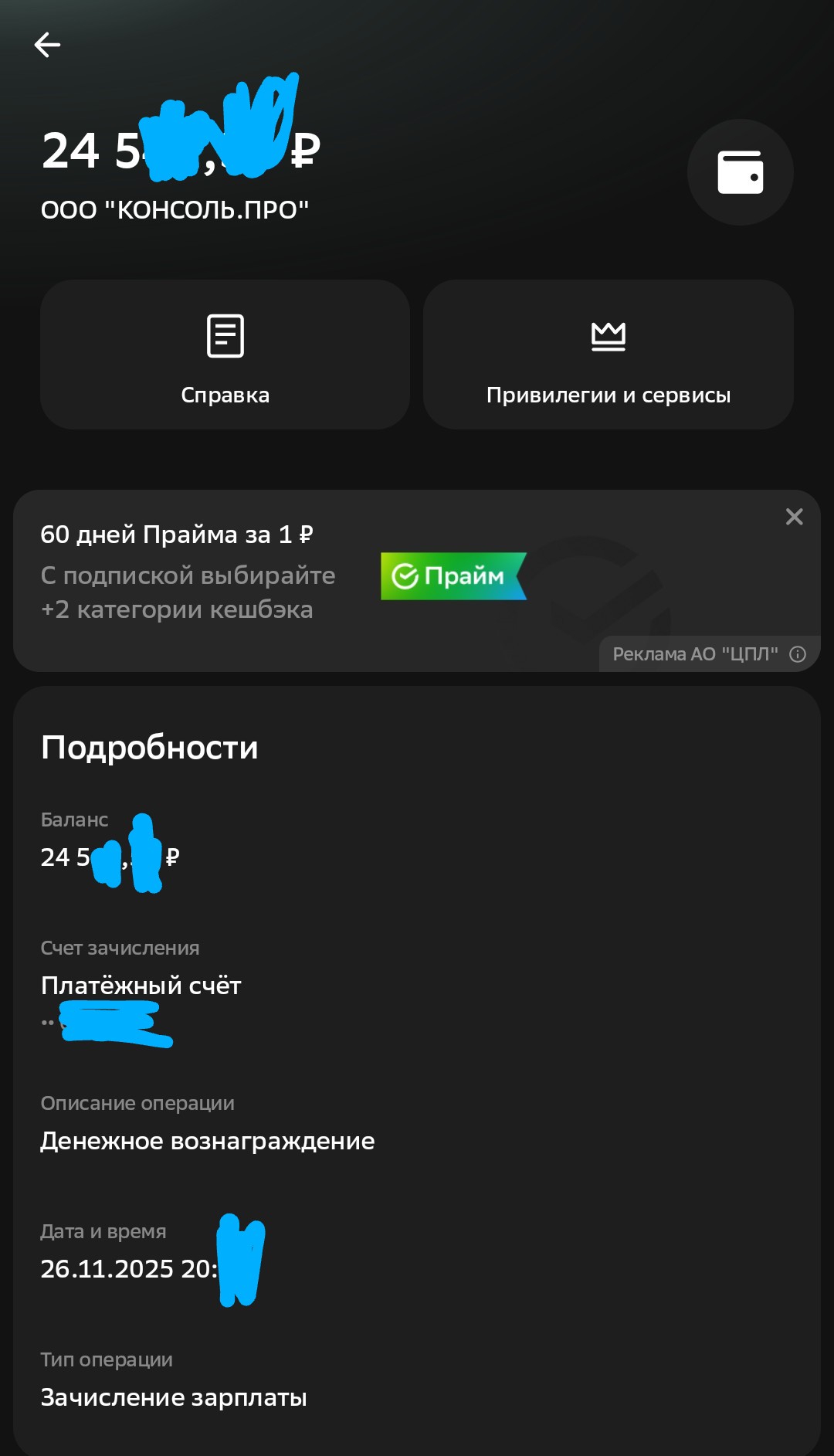834x1456 pixels.
Task: Go back using the top arrow
Action: (x=47, y=45)
